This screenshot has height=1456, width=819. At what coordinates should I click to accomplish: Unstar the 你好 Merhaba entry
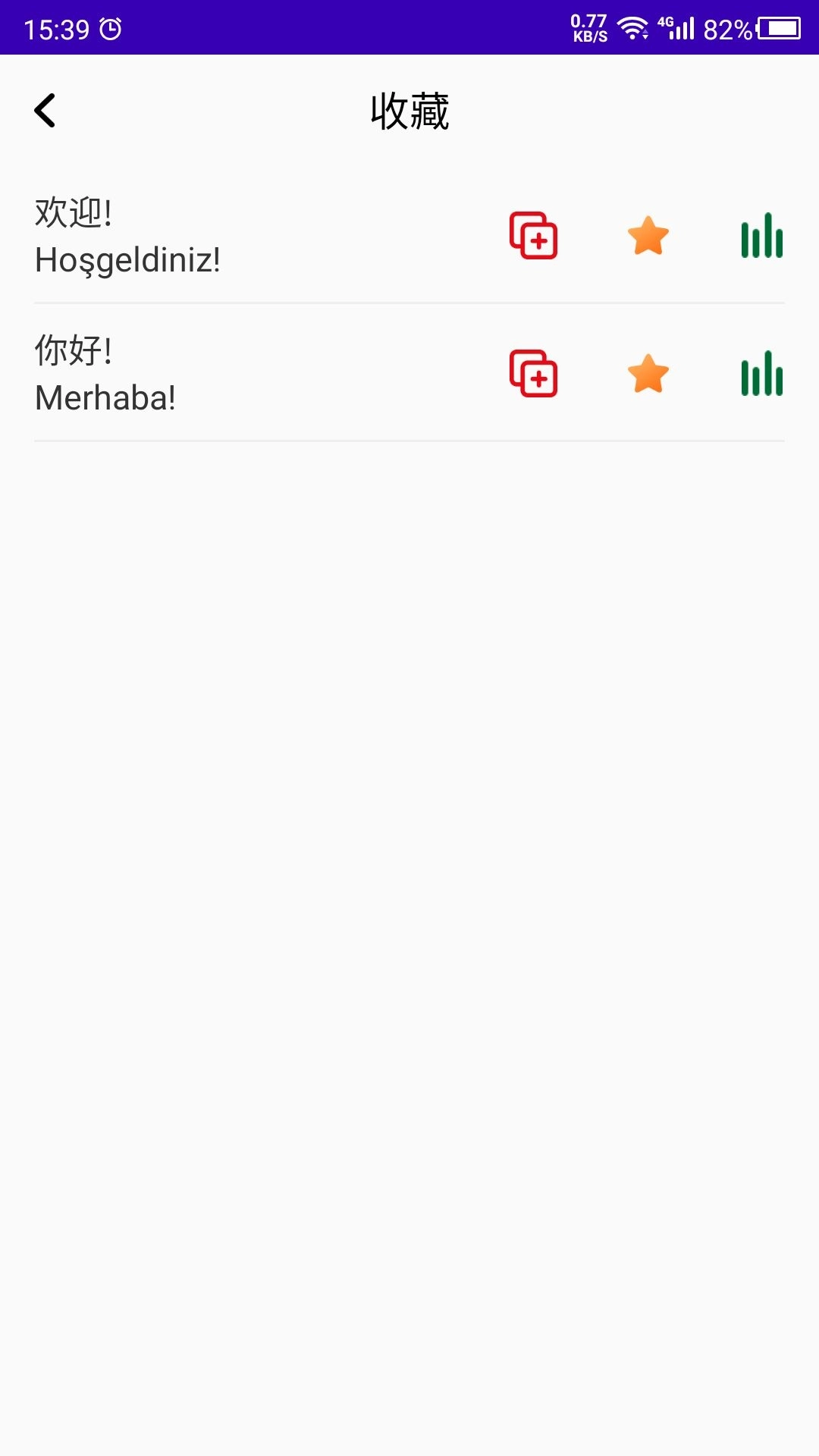coord(648,374)
